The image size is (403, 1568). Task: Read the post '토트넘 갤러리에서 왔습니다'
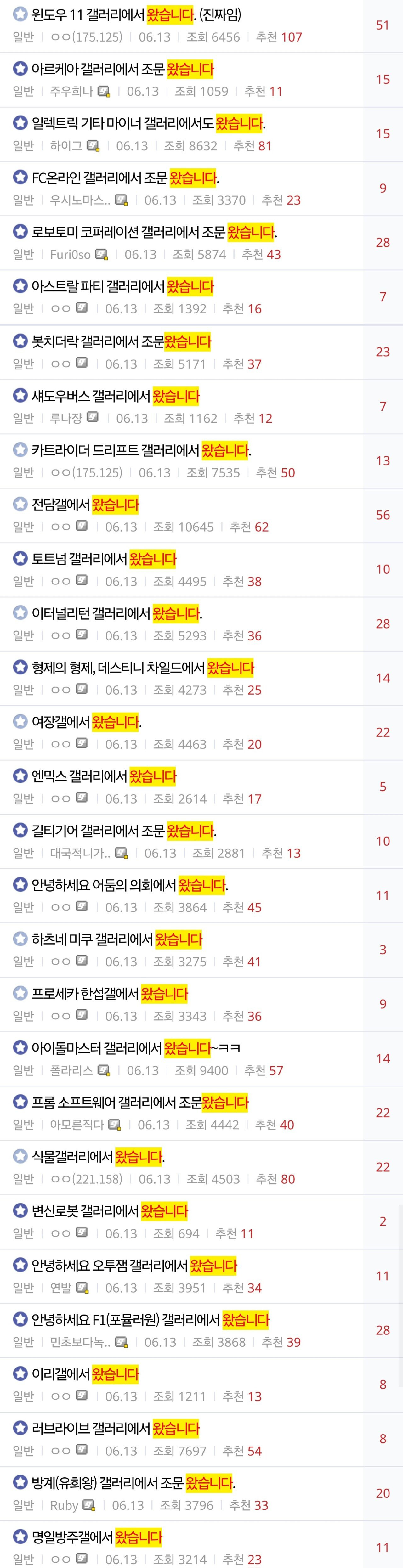point(104,559)
